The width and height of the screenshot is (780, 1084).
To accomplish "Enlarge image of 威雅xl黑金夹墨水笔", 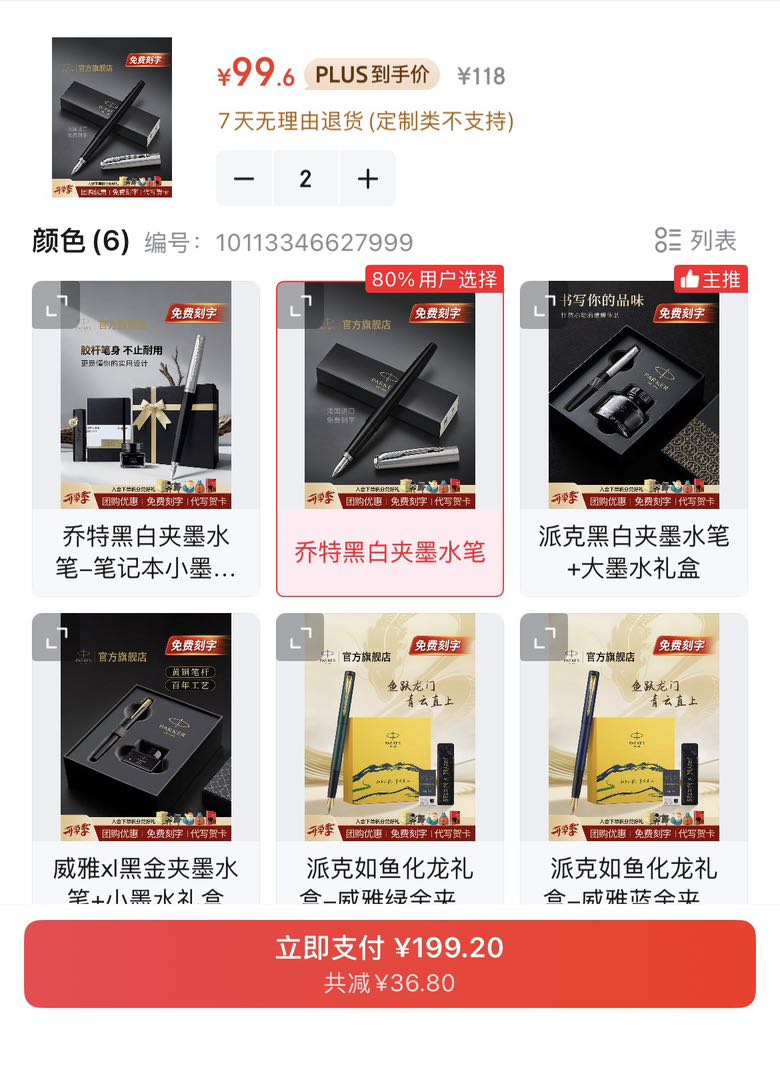I will 56,637.
